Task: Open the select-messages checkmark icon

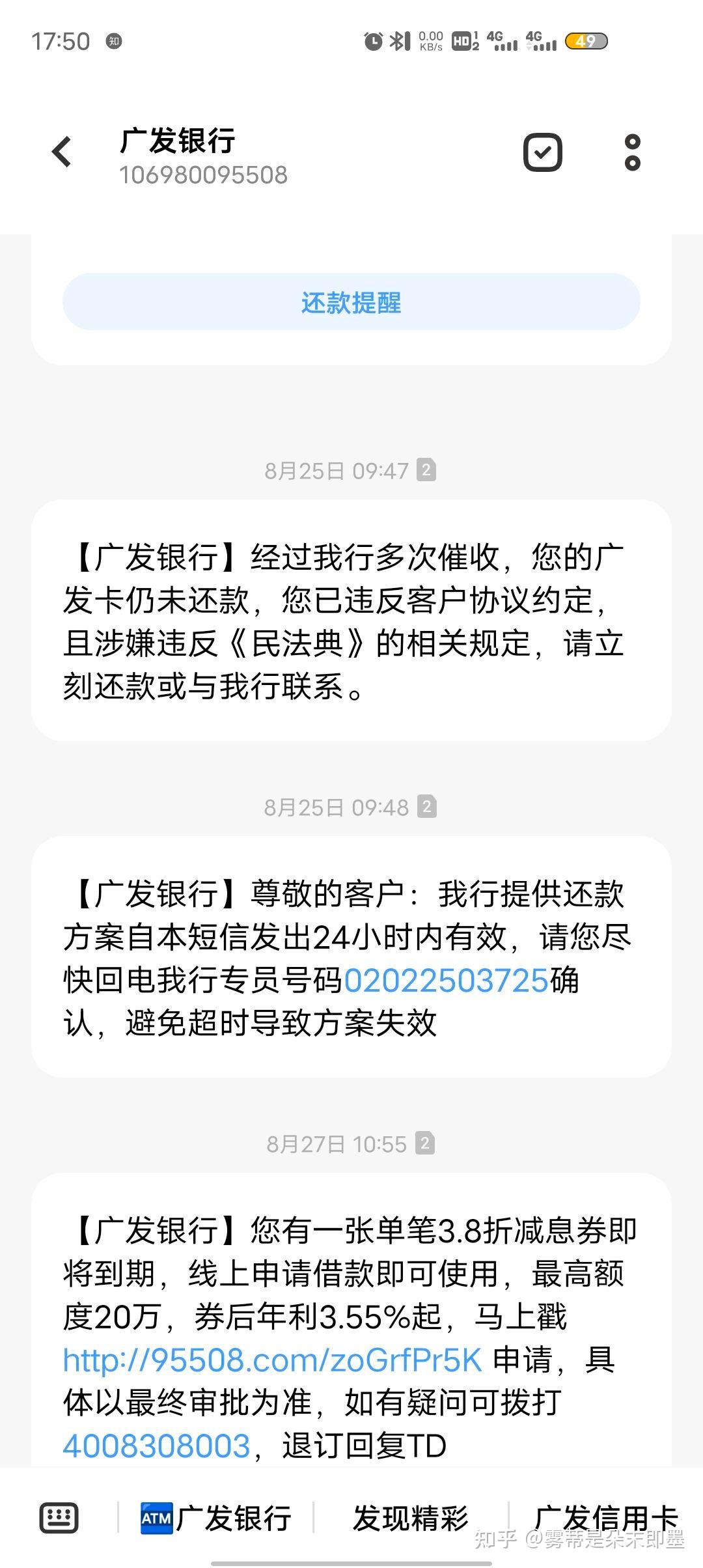Action: pyautogui.click(x=542, y=151)
